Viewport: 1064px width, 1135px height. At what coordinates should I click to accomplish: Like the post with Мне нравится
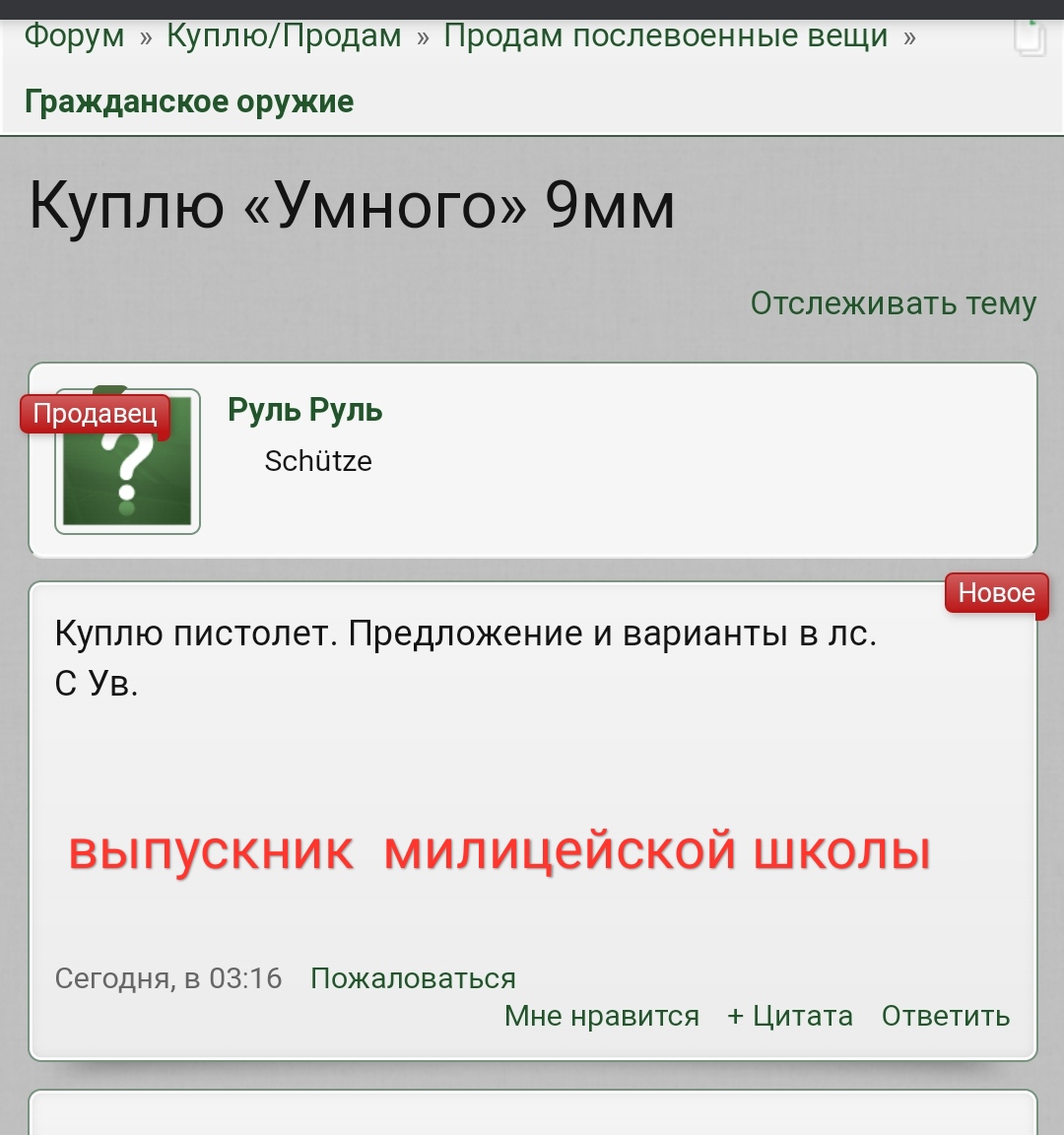[601, 1016]
